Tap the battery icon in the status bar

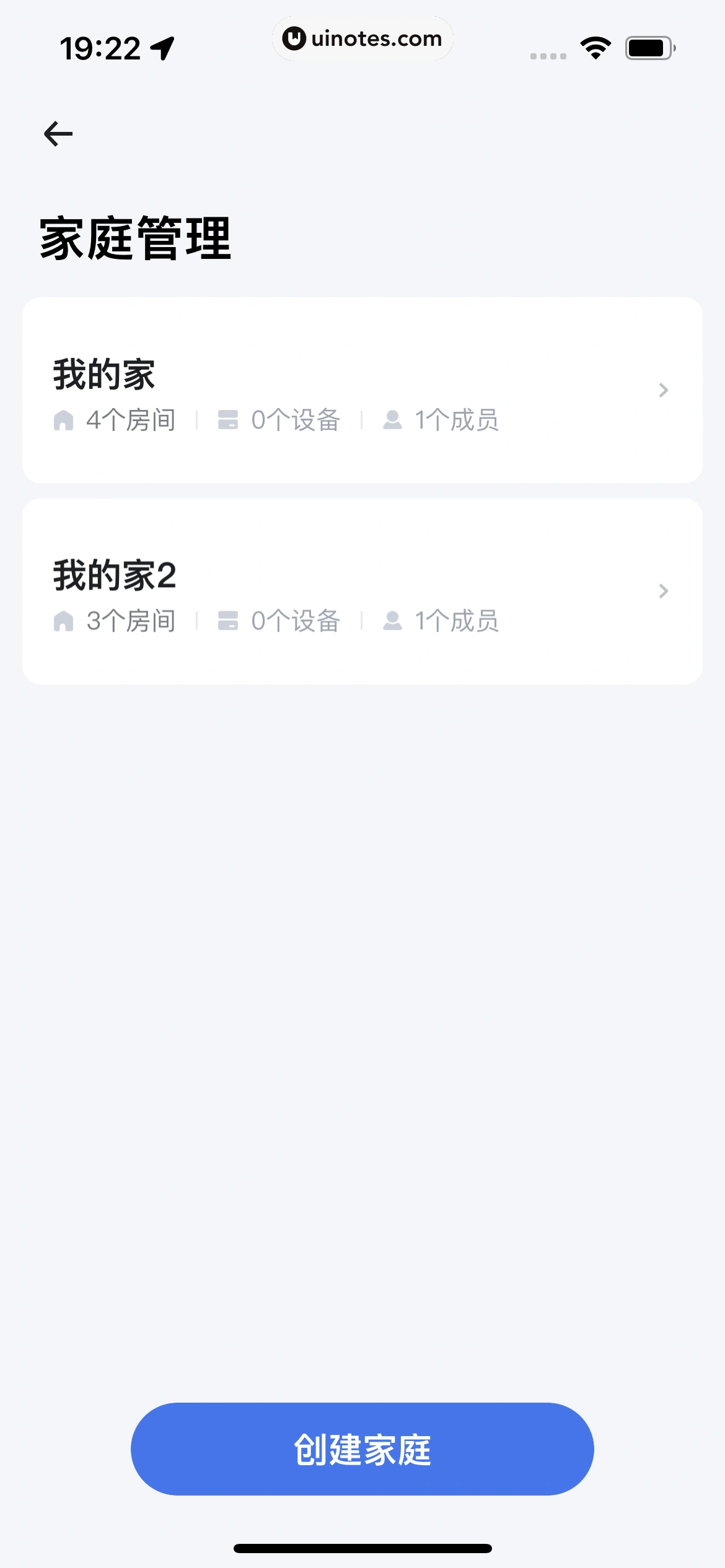648,46
